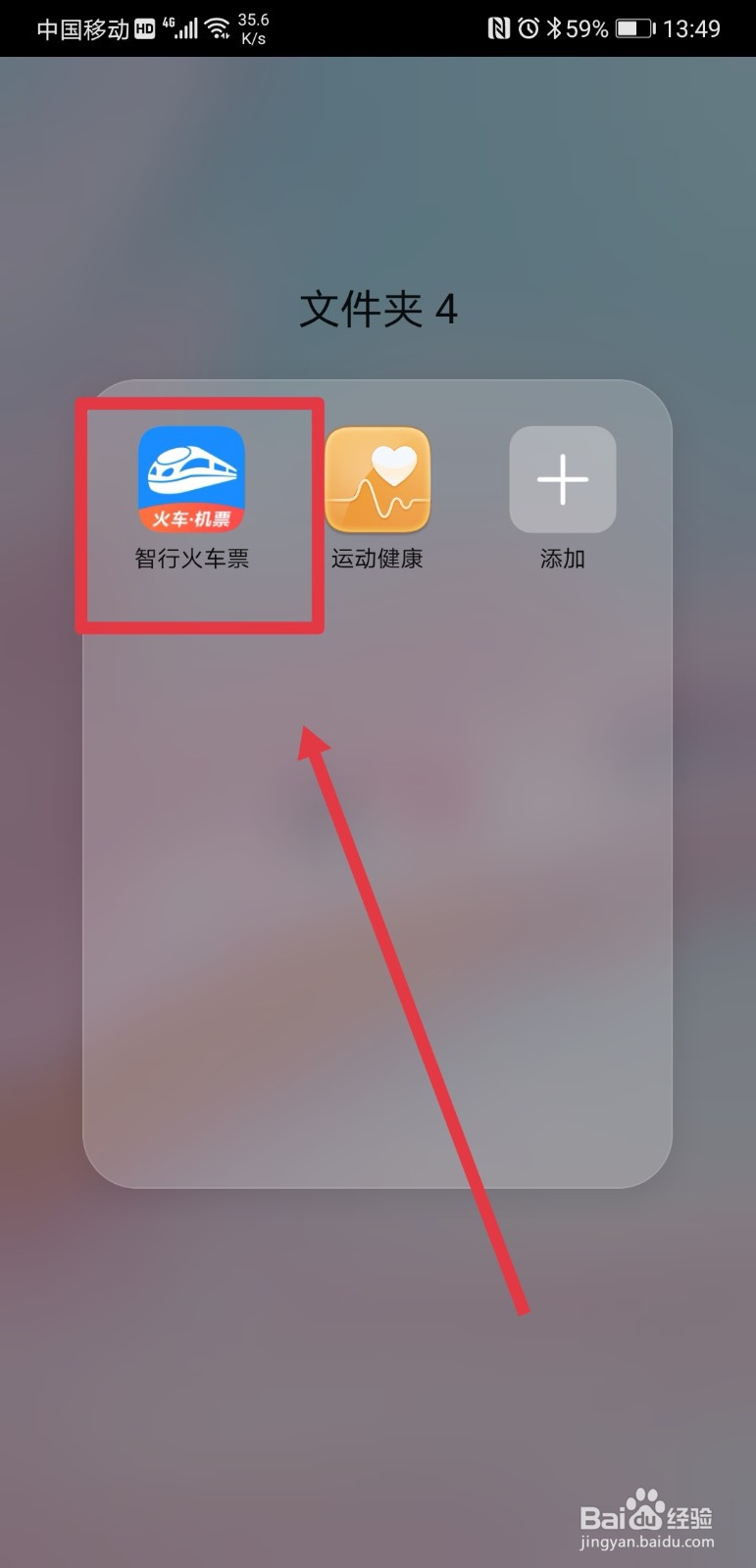The image size is (756, 1568).
Task: Tap the 添加 add button in folder
Action: pos(561,558)
